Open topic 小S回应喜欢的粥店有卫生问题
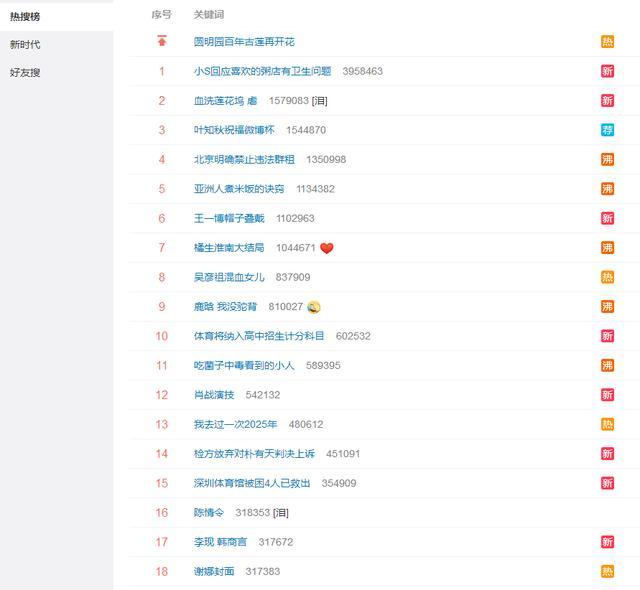 tap(263, 71)
